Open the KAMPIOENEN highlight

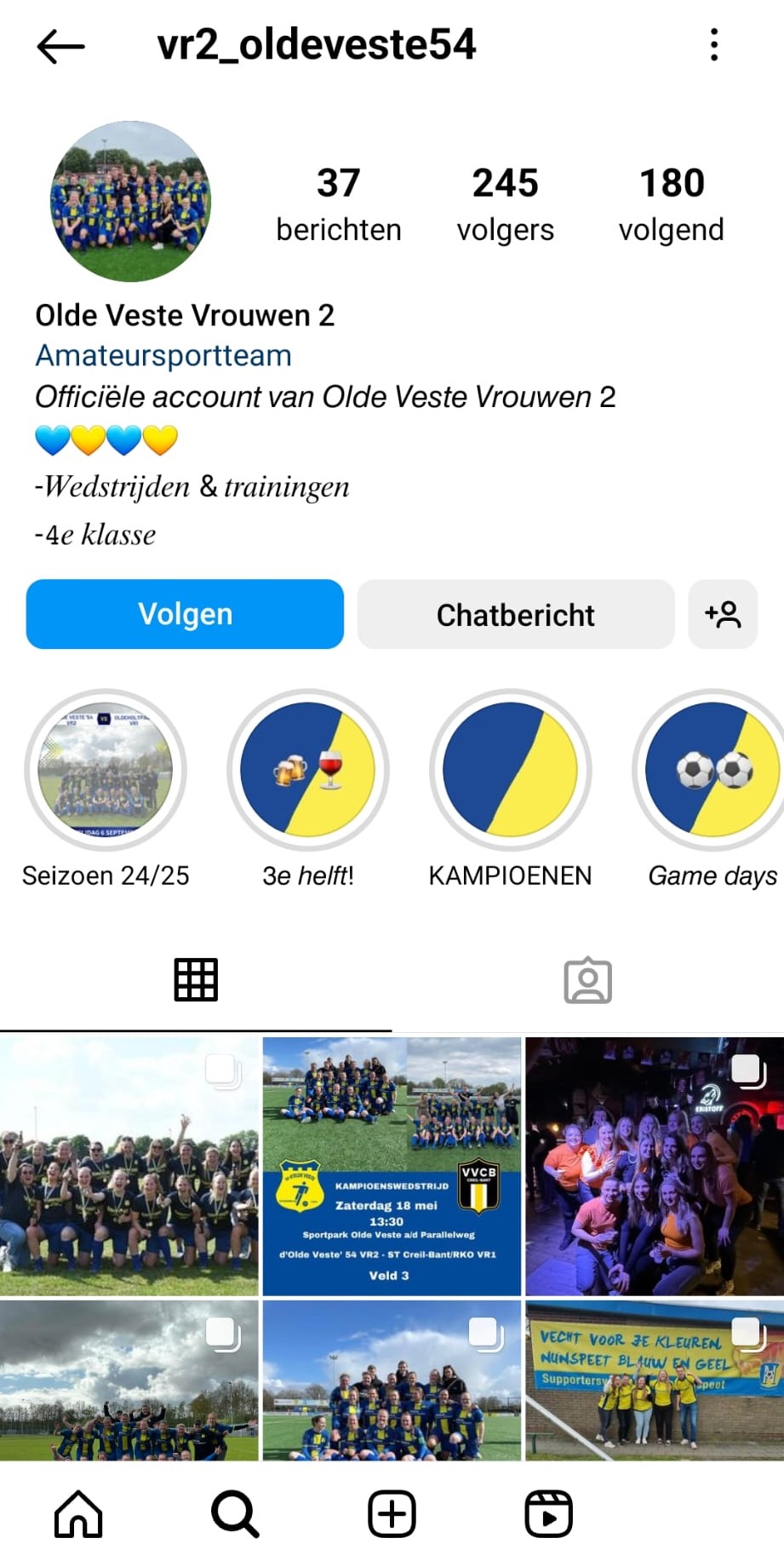coord(510,769)
